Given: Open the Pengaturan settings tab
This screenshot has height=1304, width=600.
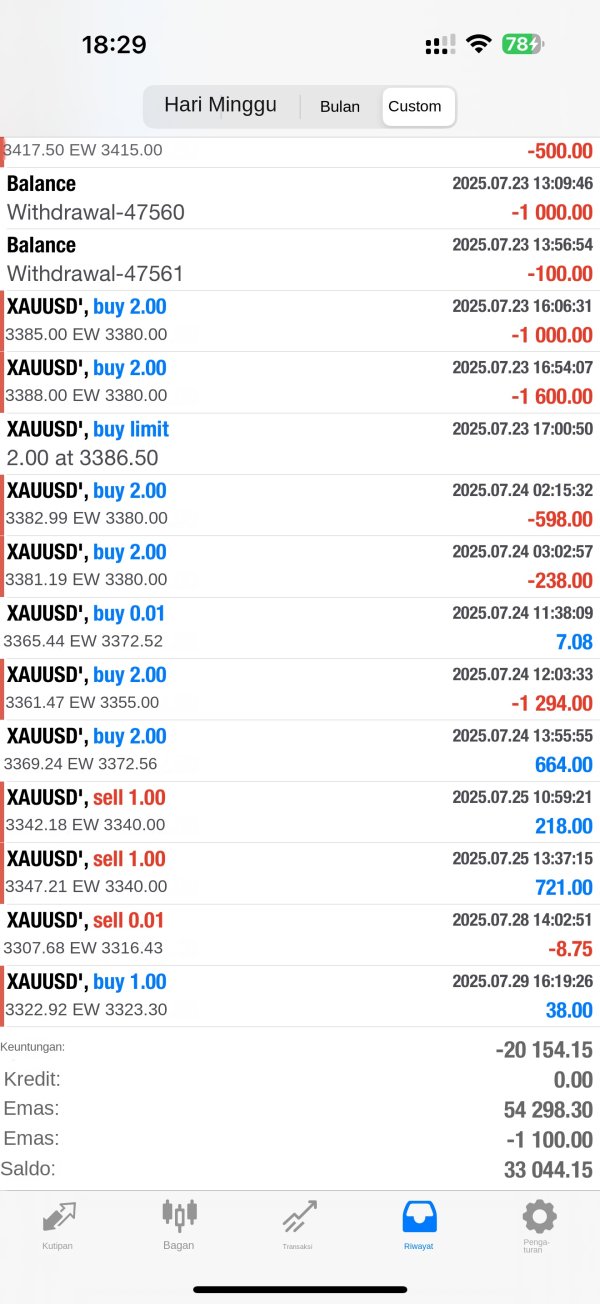Looking at the screenshot, I should (538, 1226).
